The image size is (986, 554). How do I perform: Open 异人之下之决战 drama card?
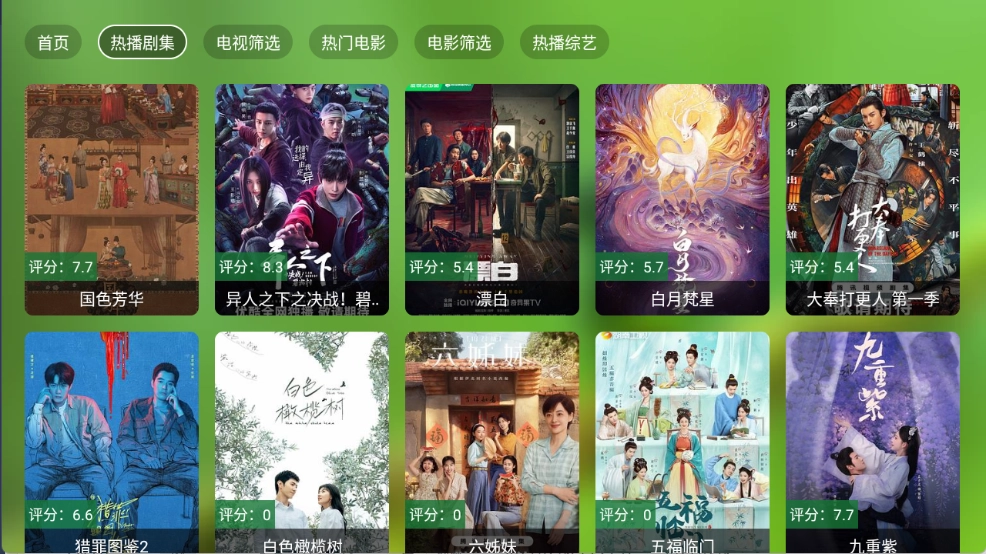tap(301, 199)
